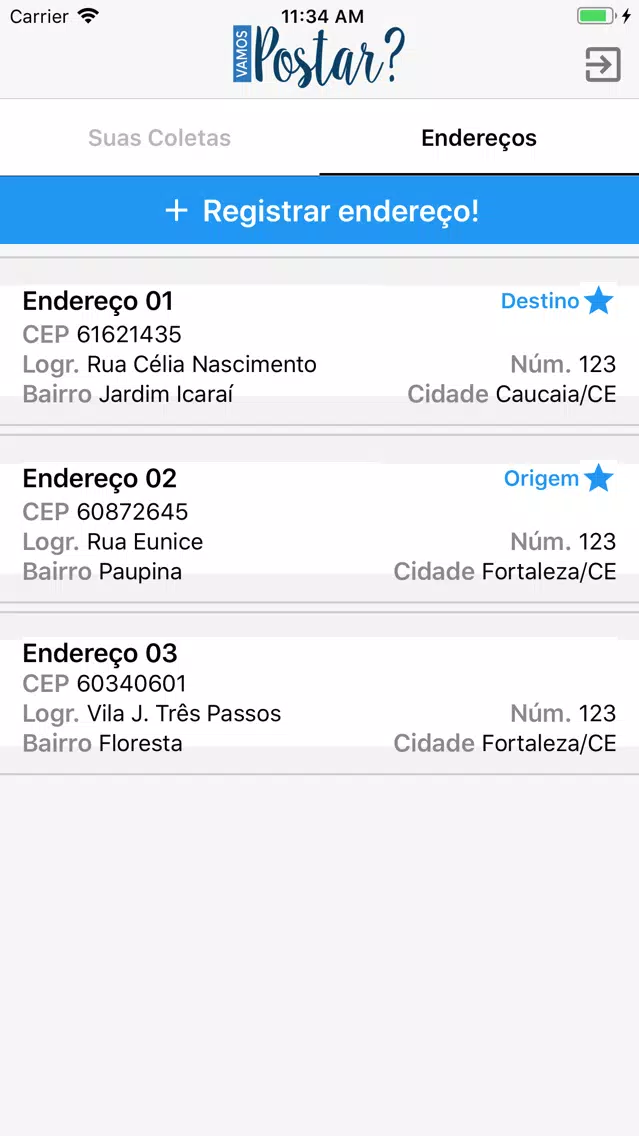Open the Endereço 02 card
This screenshot has width=639, height=1136.
tap(320, 523)
